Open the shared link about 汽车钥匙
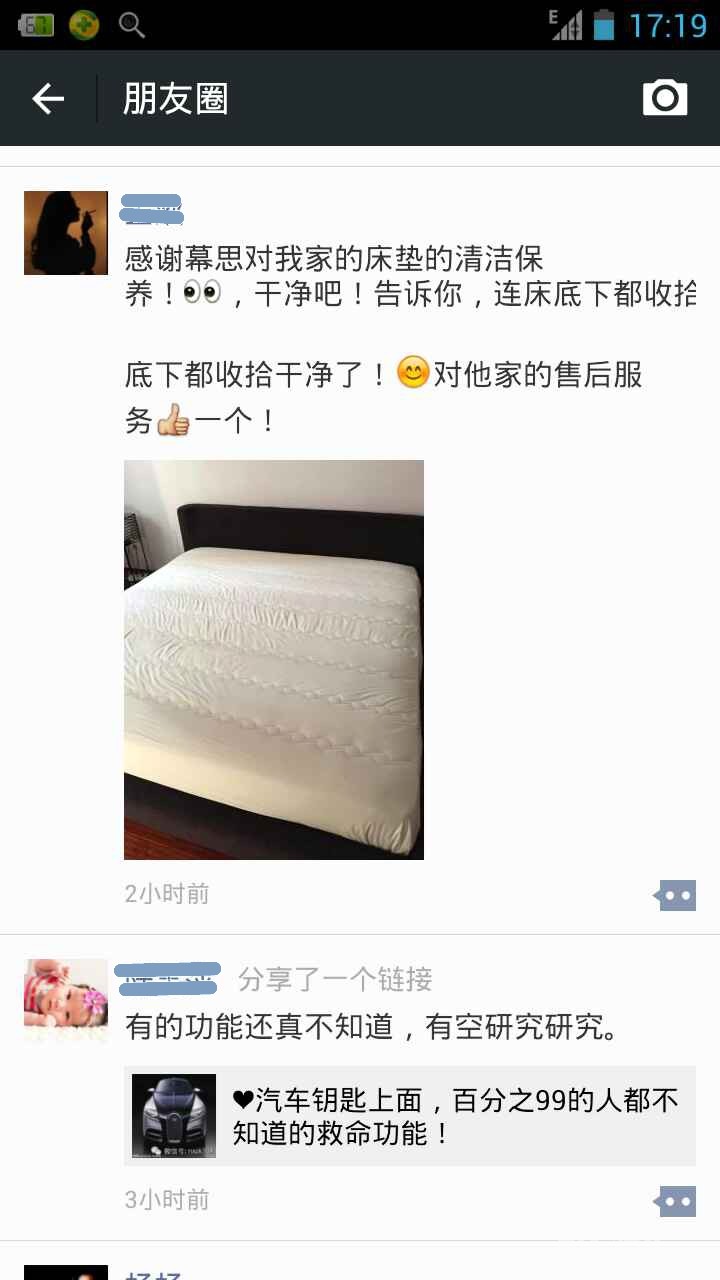 (410, 1116)
